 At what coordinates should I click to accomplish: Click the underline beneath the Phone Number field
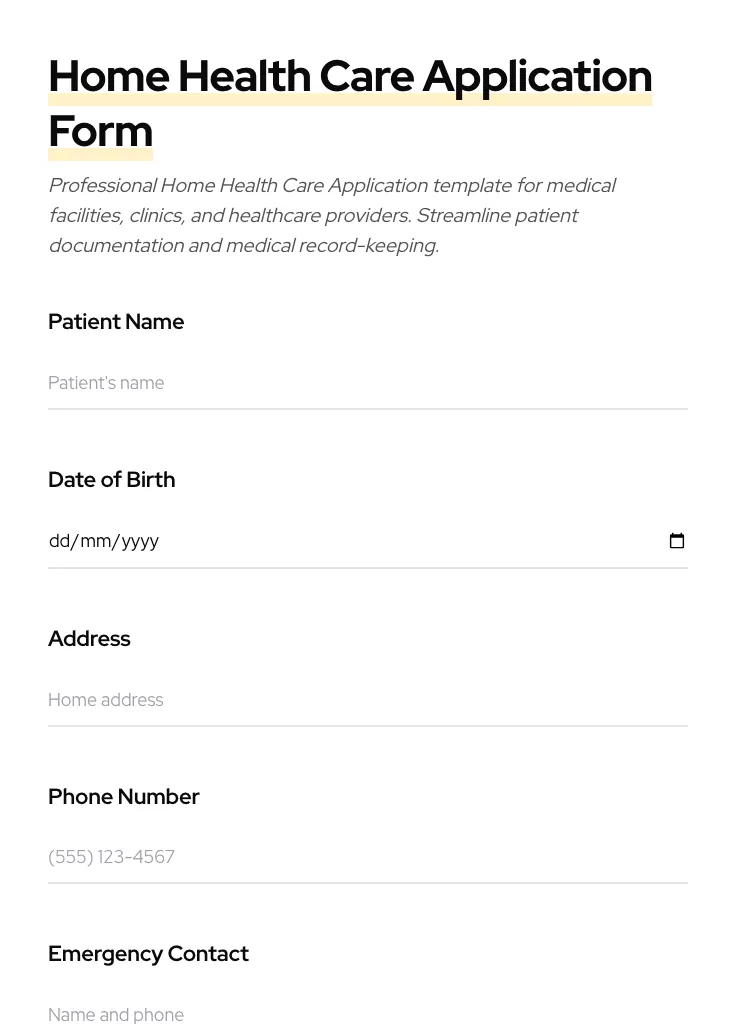tap(368, 884)
